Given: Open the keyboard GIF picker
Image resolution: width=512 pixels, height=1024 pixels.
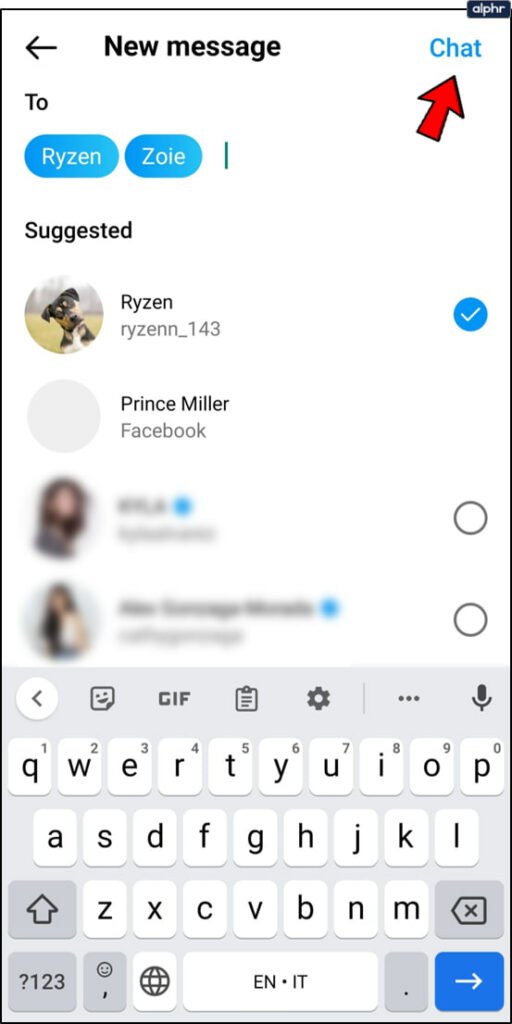Looking at the screenshot, I should [x=174, y=699].
